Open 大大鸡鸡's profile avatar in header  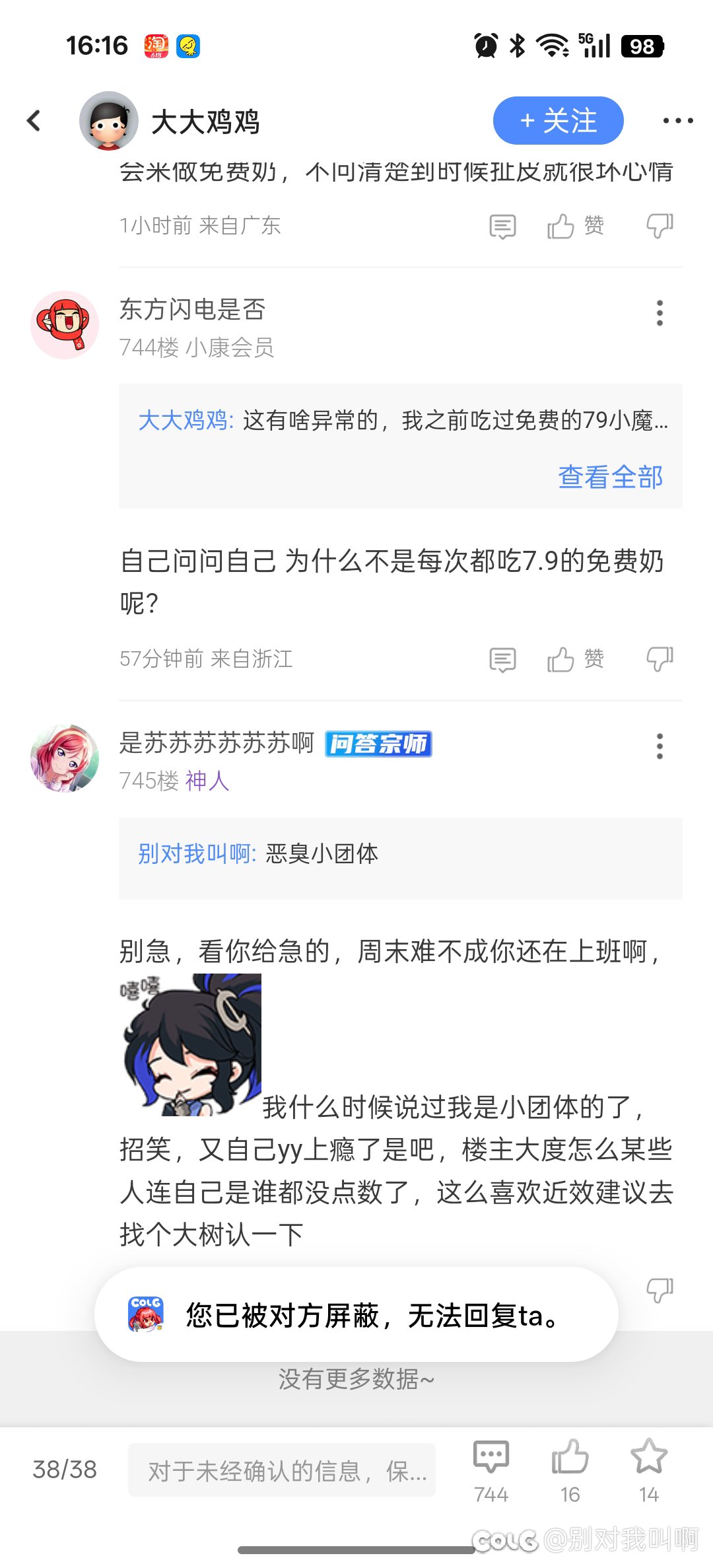pyautogui.click(x=108, y=121)
